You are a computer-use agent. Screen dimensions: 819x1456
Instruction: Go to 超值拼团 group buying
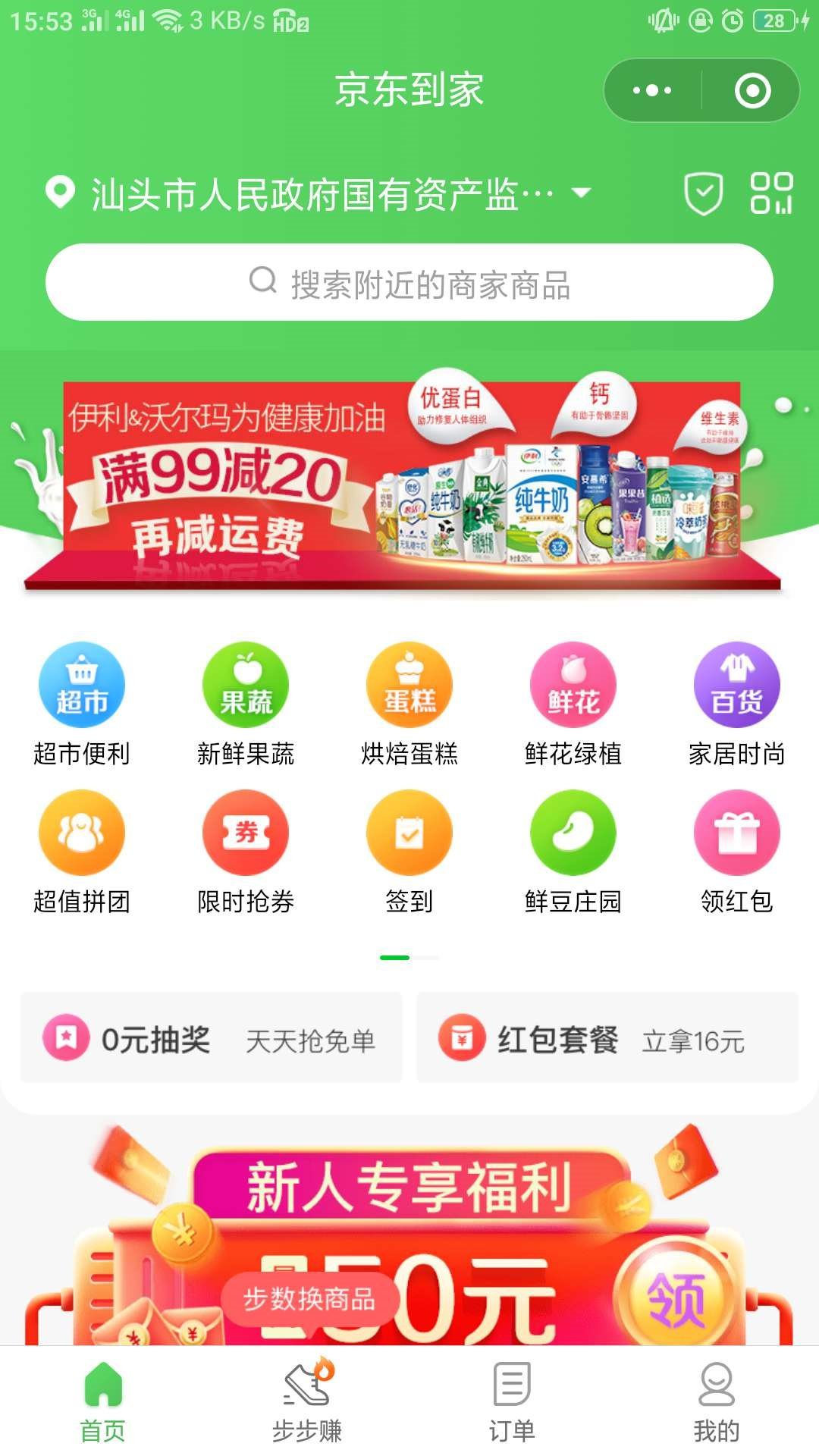point(82,851)
